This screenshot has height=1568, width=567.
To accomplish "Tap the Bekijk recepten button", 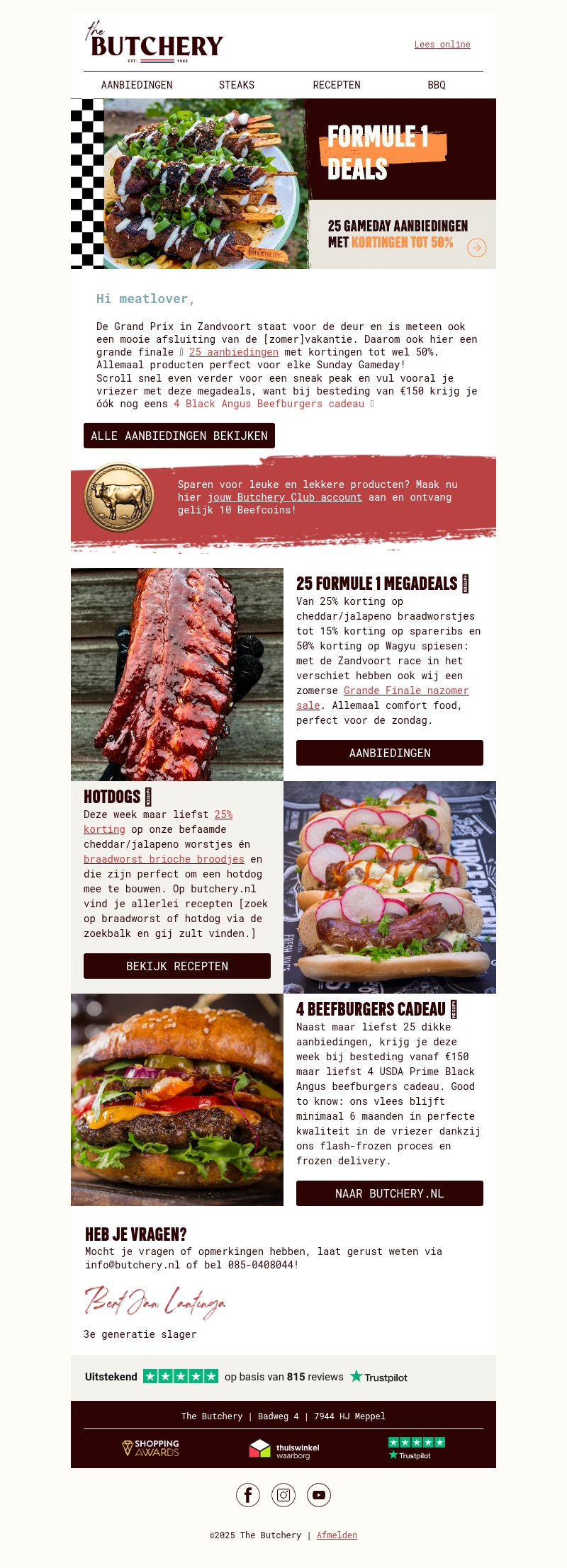I will pyautogui.click(x=177, y=966).
